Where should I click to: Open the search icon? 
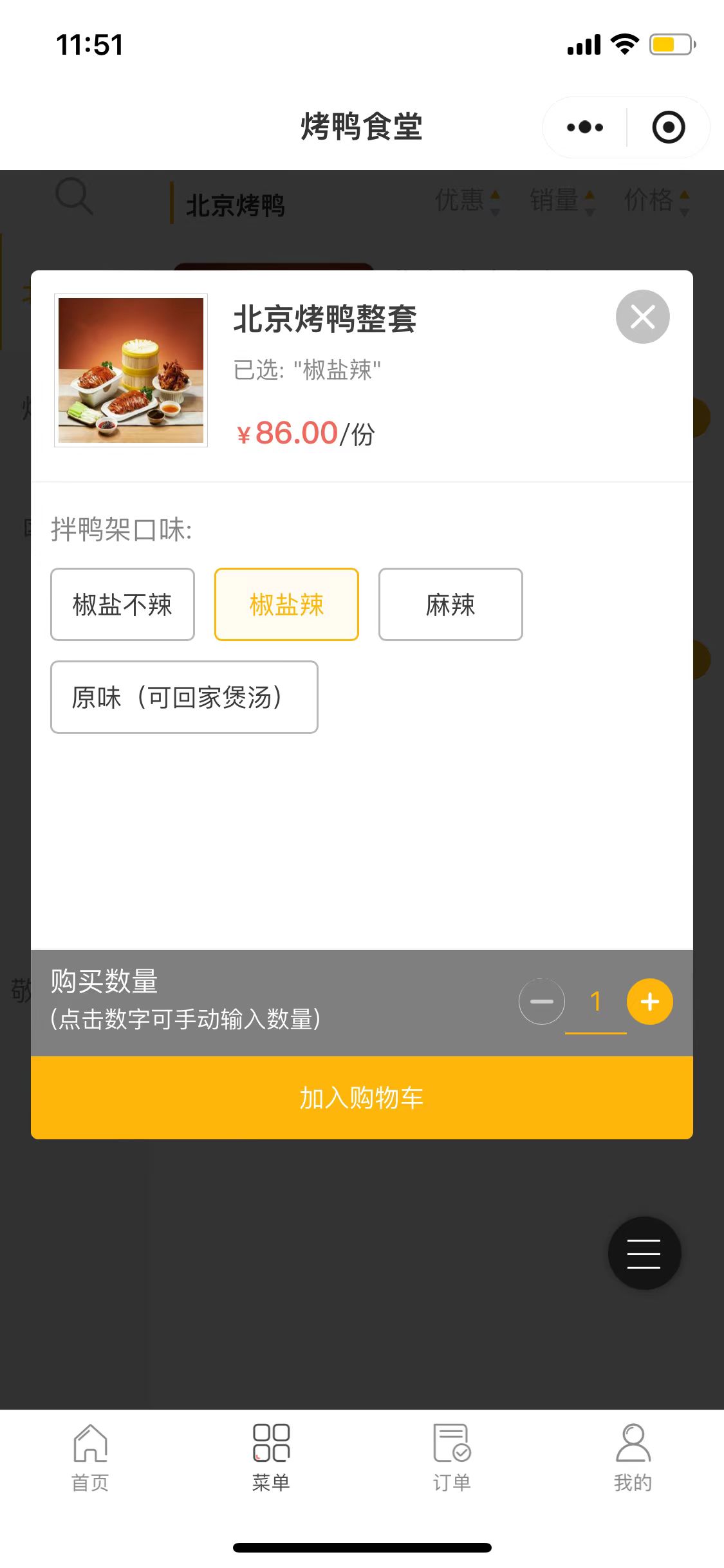coord(74,198)
